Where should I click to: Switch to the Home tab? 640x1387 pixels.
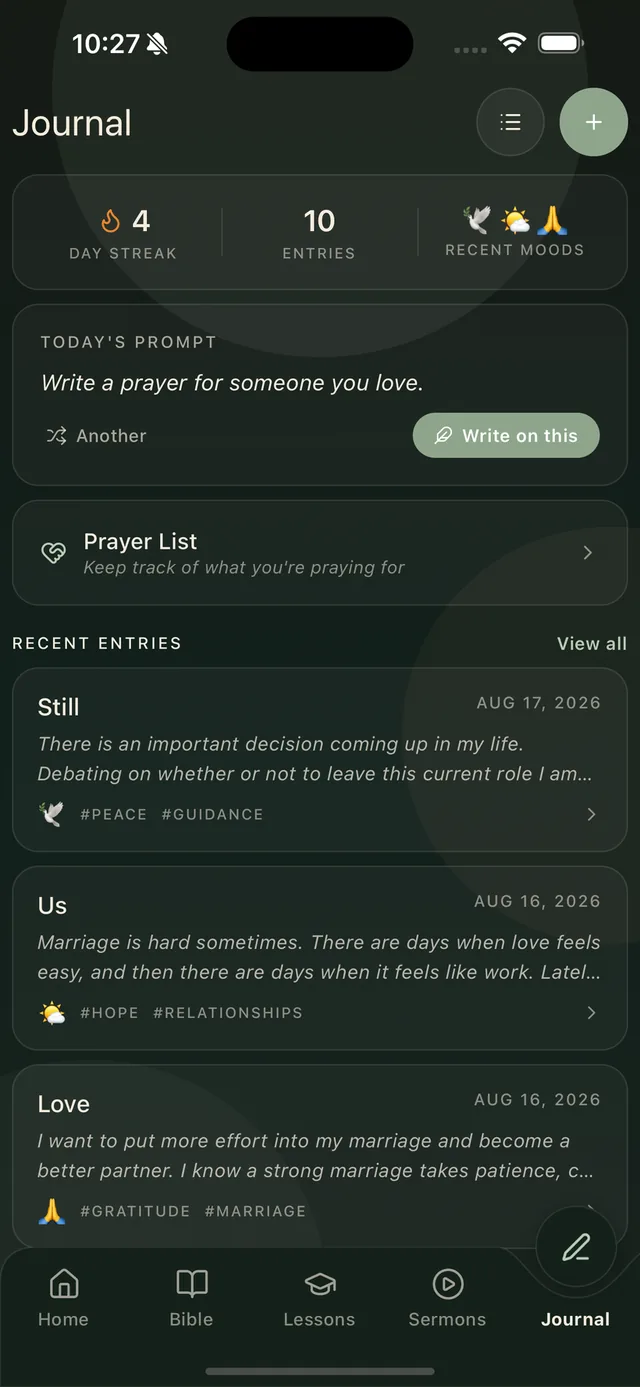click(63, 1298)
